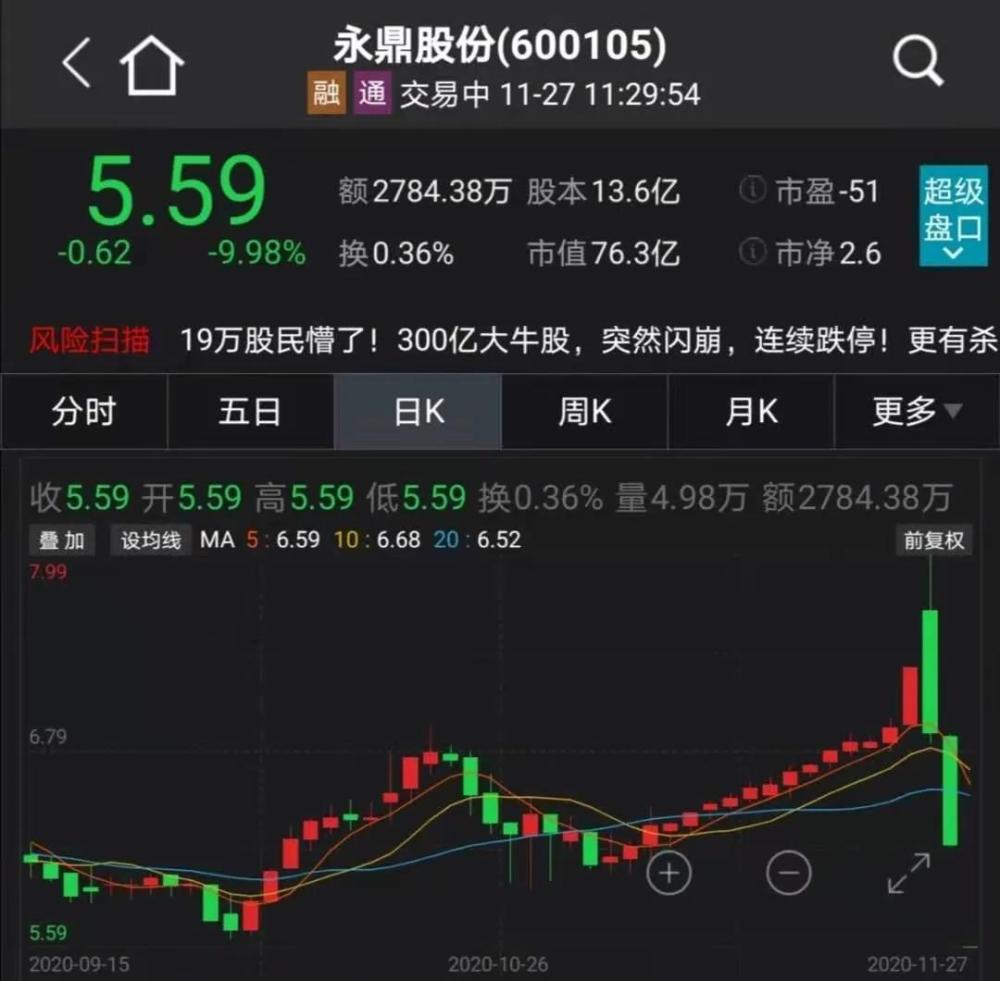Open the 风险扫描 news headline
The image size is (1000, 981).
pyautogui.click(x=588, y=341)
